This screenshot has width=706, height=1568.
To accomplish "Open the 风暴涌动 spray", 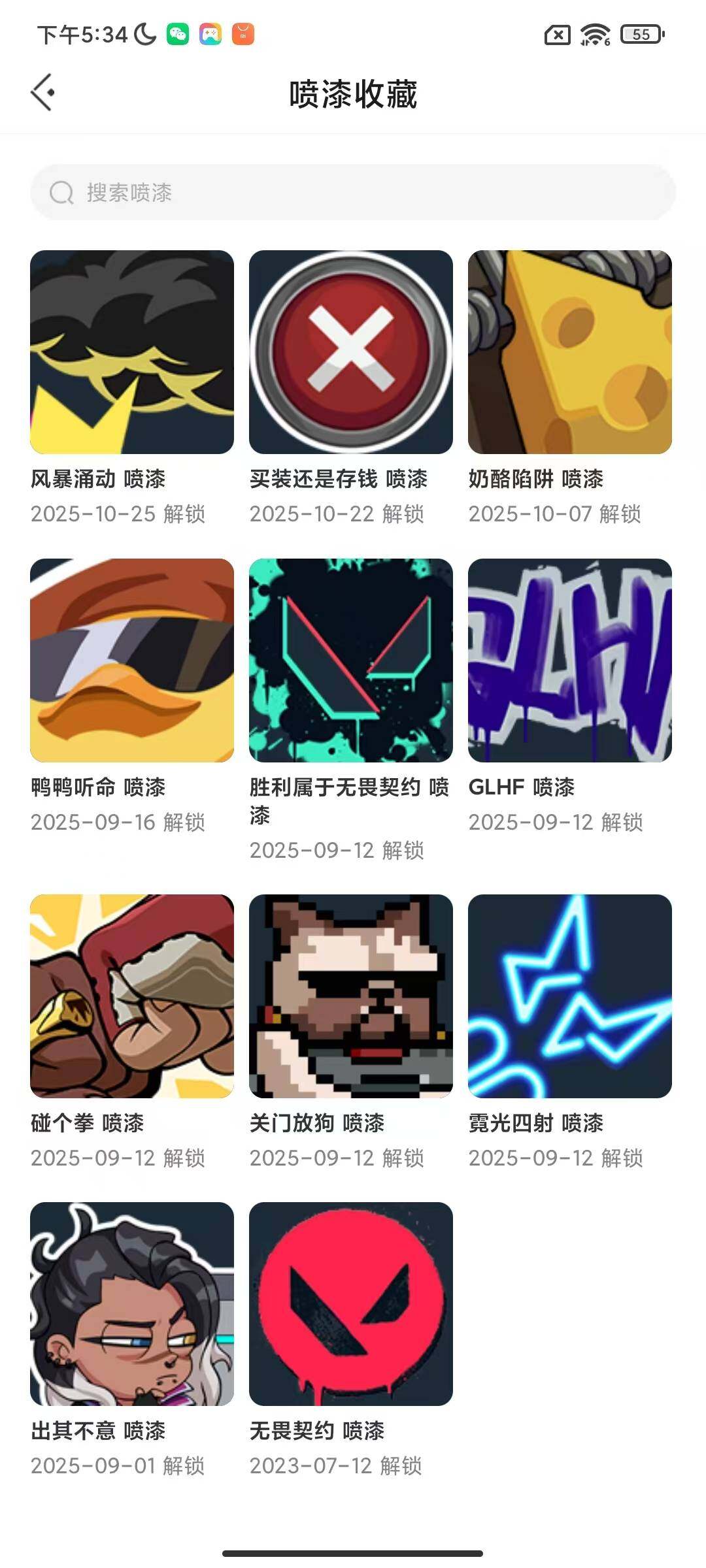I will click(132, 352).
